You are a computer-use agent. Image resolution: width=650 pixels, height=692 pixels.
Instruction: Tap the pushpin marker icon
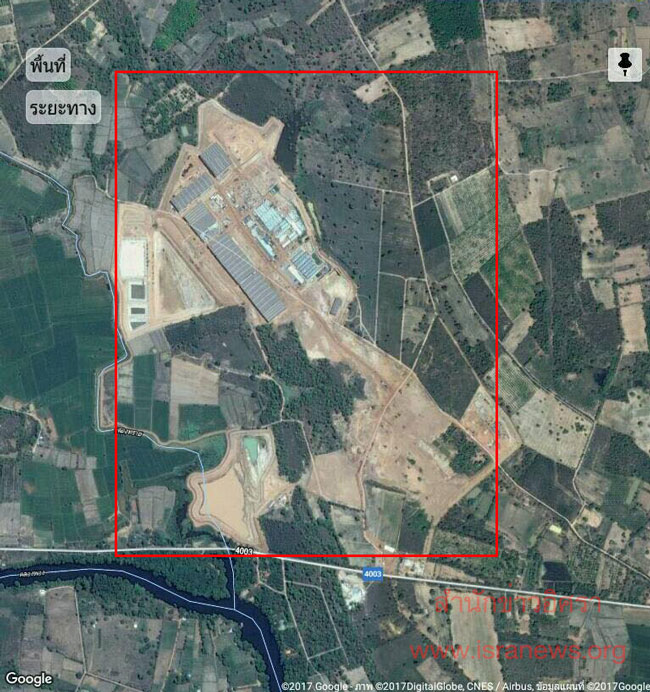point(624,65)
